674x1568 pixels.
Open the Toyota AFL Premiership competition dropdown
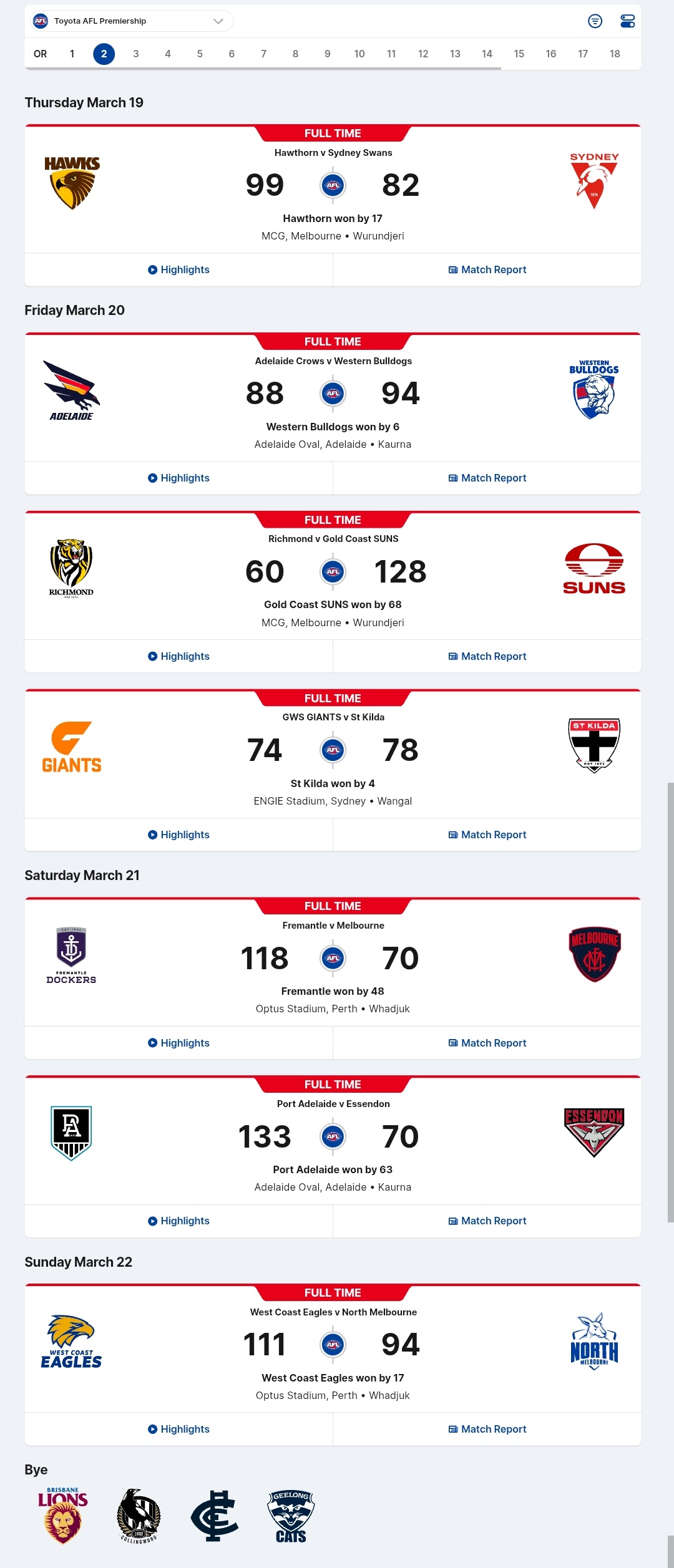point(131,21)
